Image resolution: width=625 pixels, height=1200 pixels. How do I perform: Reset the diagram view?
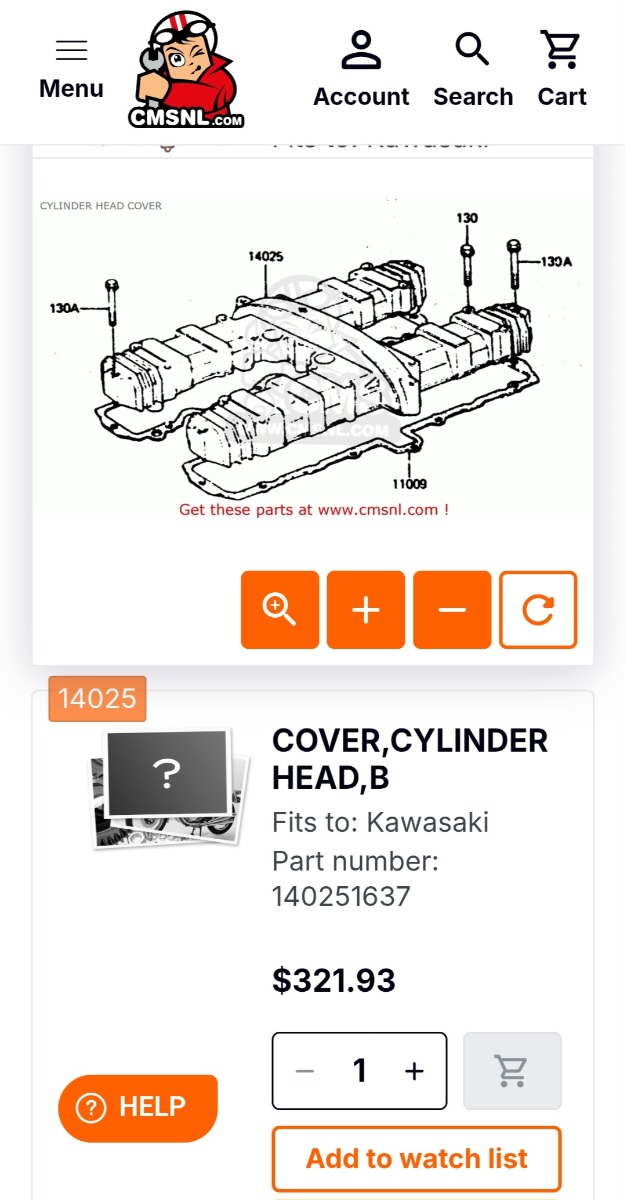(x=538, y=609)
